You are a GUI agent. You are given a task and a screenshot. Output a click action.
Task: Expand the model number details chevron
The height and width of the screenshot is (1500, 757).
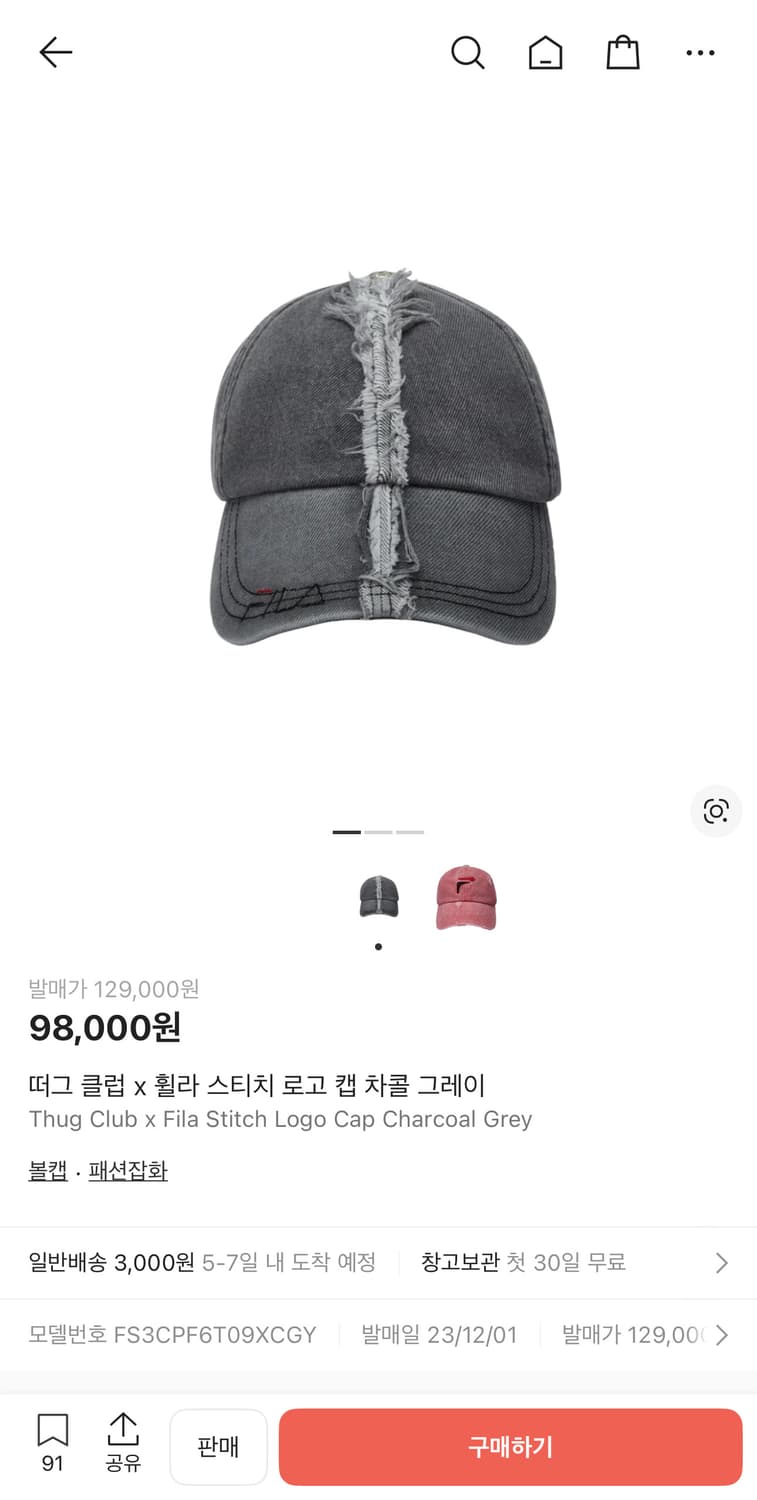coord(722,1334)
